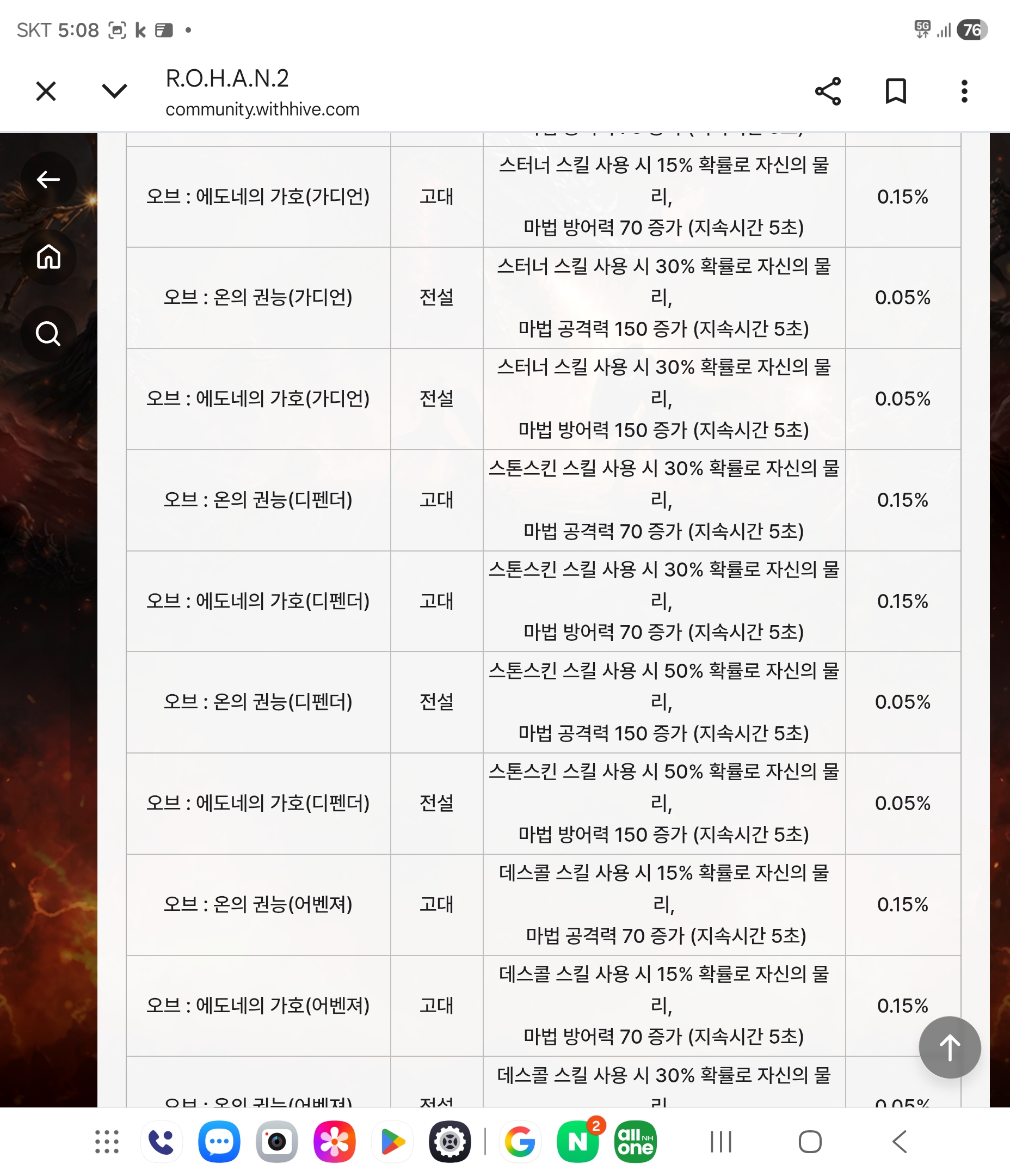Open the browser overflow menu
The height and width of the screenshot is (1176, 1010).
coord(964,91)
